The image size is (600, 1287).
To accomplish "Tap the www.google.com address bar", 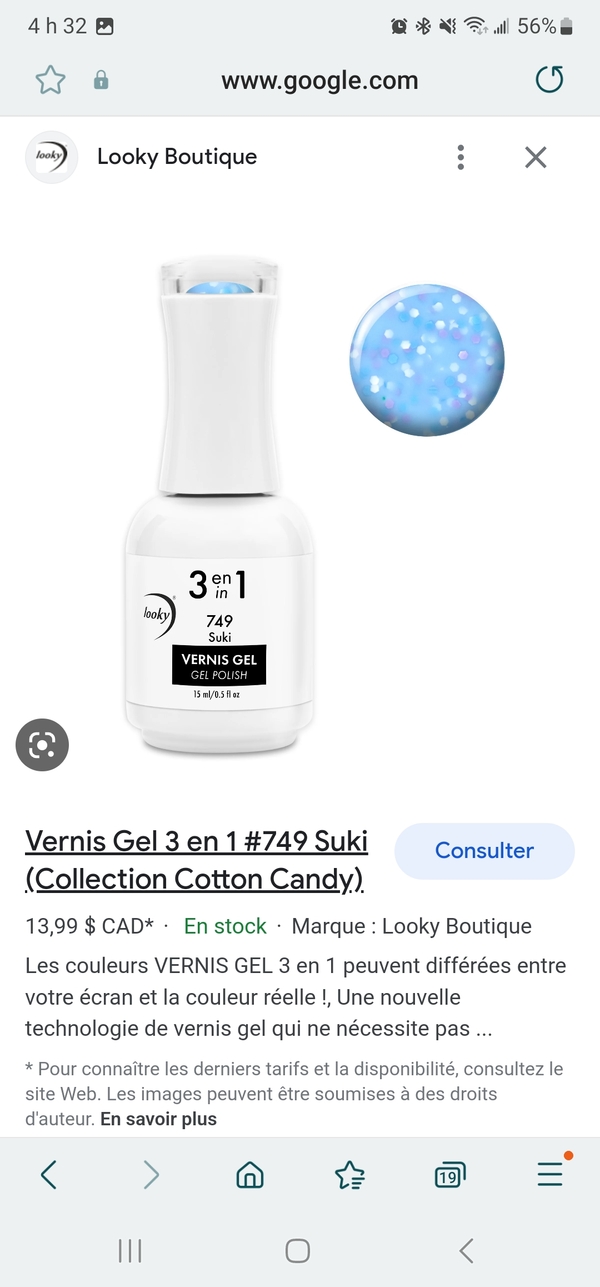I will point(319,81).
